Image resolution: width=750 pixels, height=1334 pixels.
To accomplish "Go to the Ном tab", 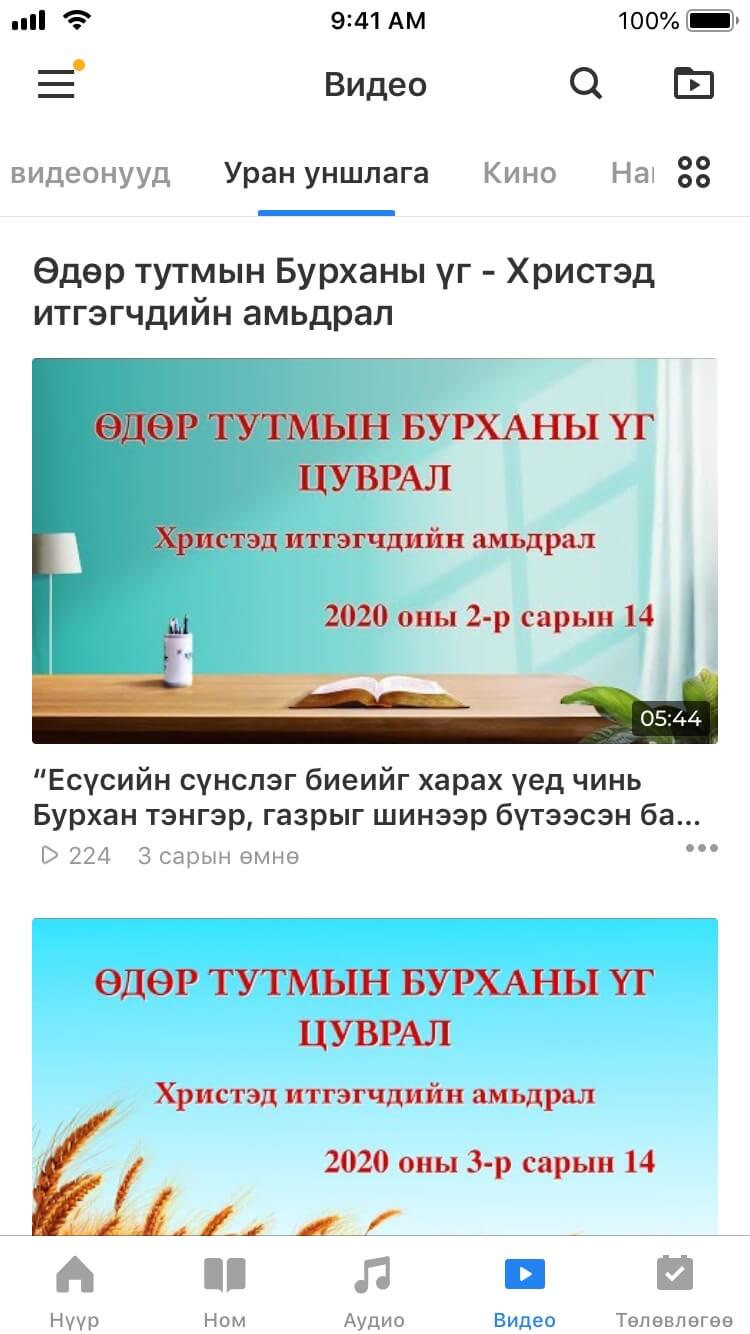I will pos(224,1289).
